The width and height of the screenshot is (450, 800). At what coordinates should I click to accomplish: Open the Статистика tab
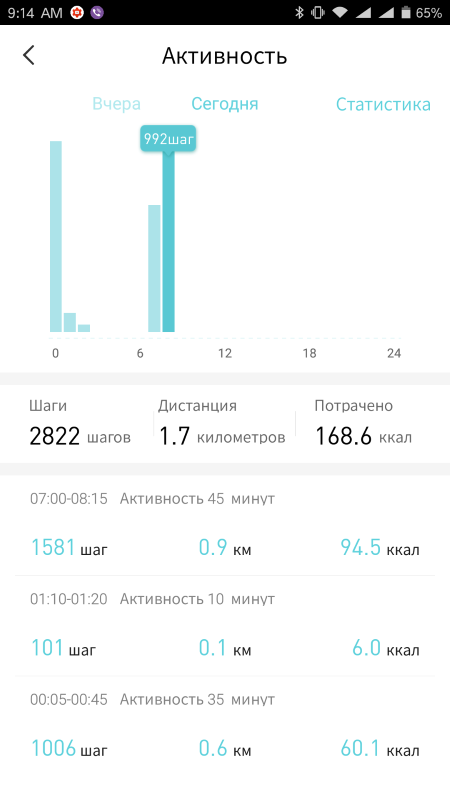click(x=383, y=105)
